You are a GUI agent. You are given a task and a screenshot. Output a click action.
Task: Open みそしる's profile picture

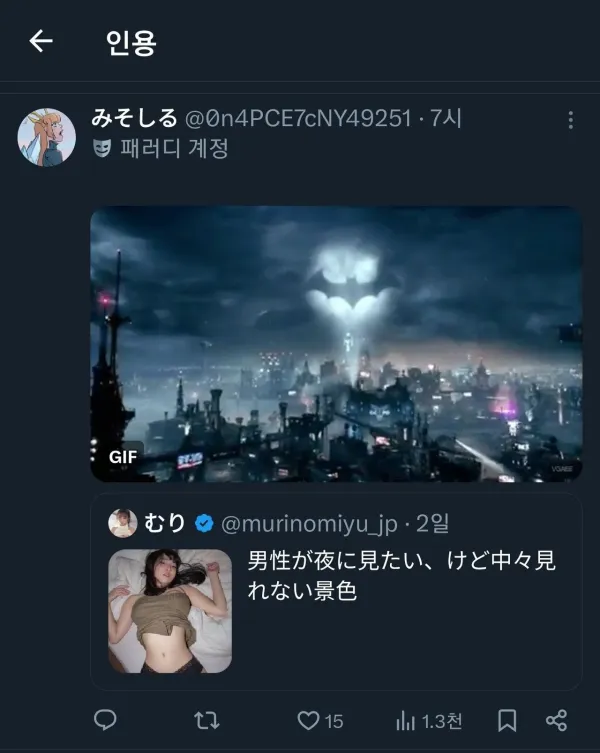(46, 137)
